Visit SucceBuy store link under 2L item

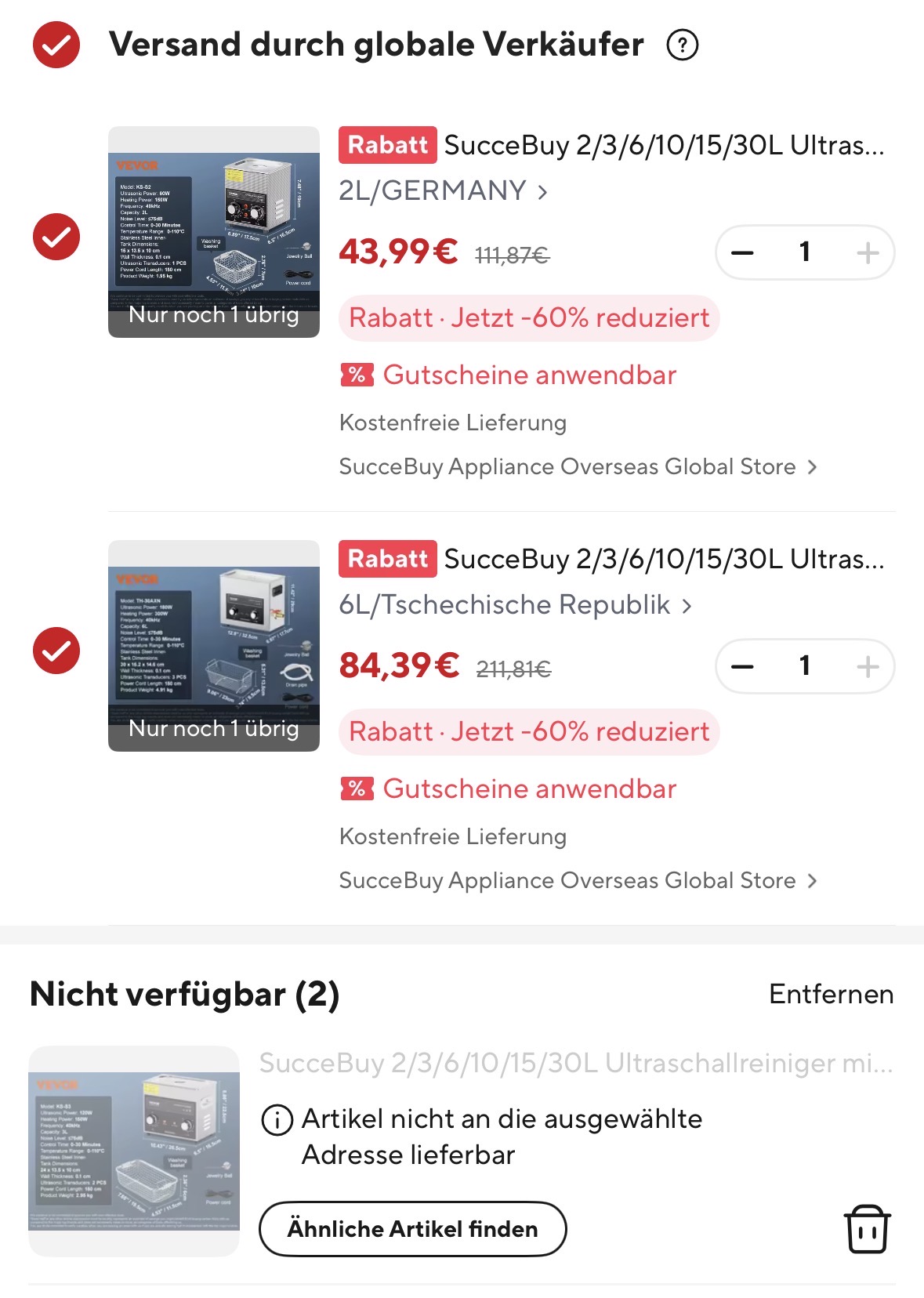(x=578, y=467)
